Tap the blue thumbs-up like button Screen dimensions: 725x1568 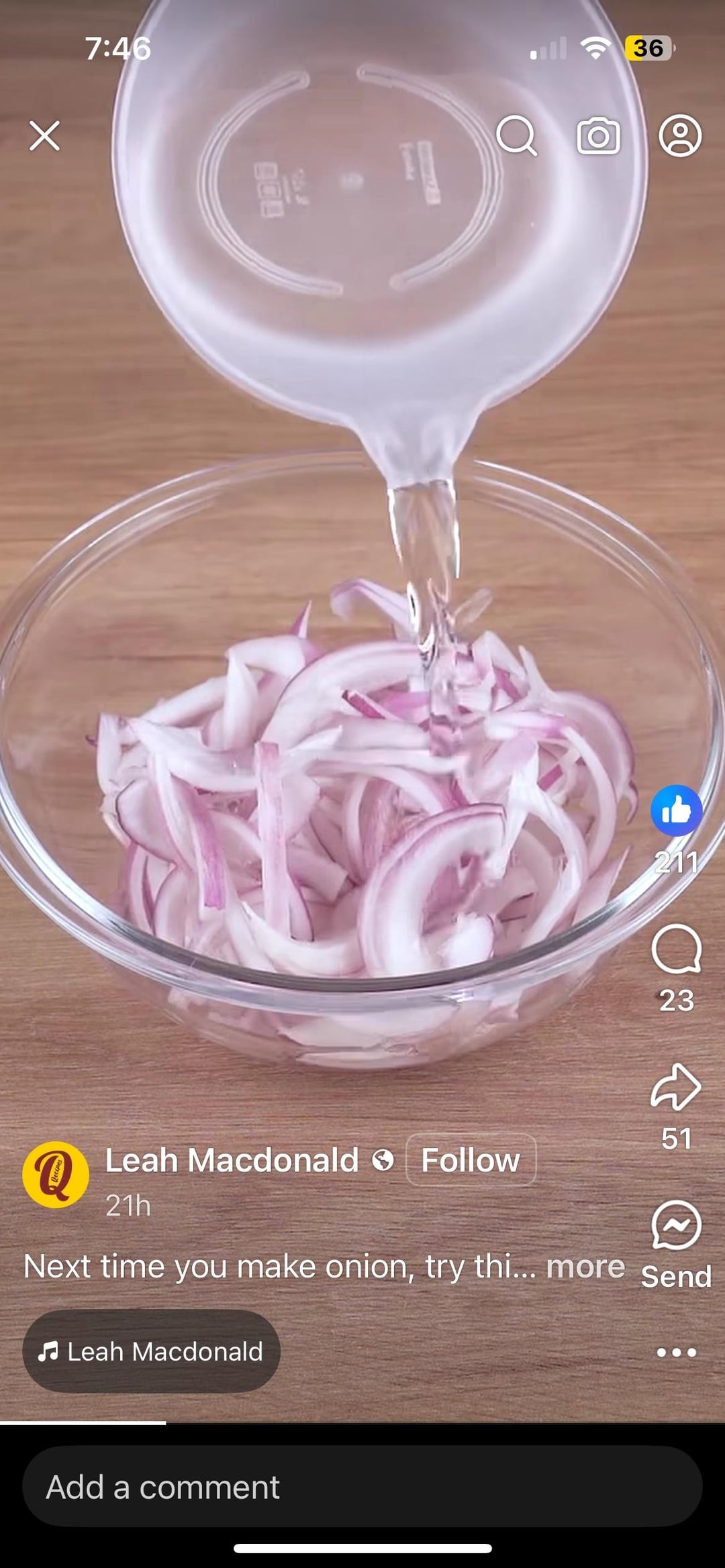pos(676,811)
